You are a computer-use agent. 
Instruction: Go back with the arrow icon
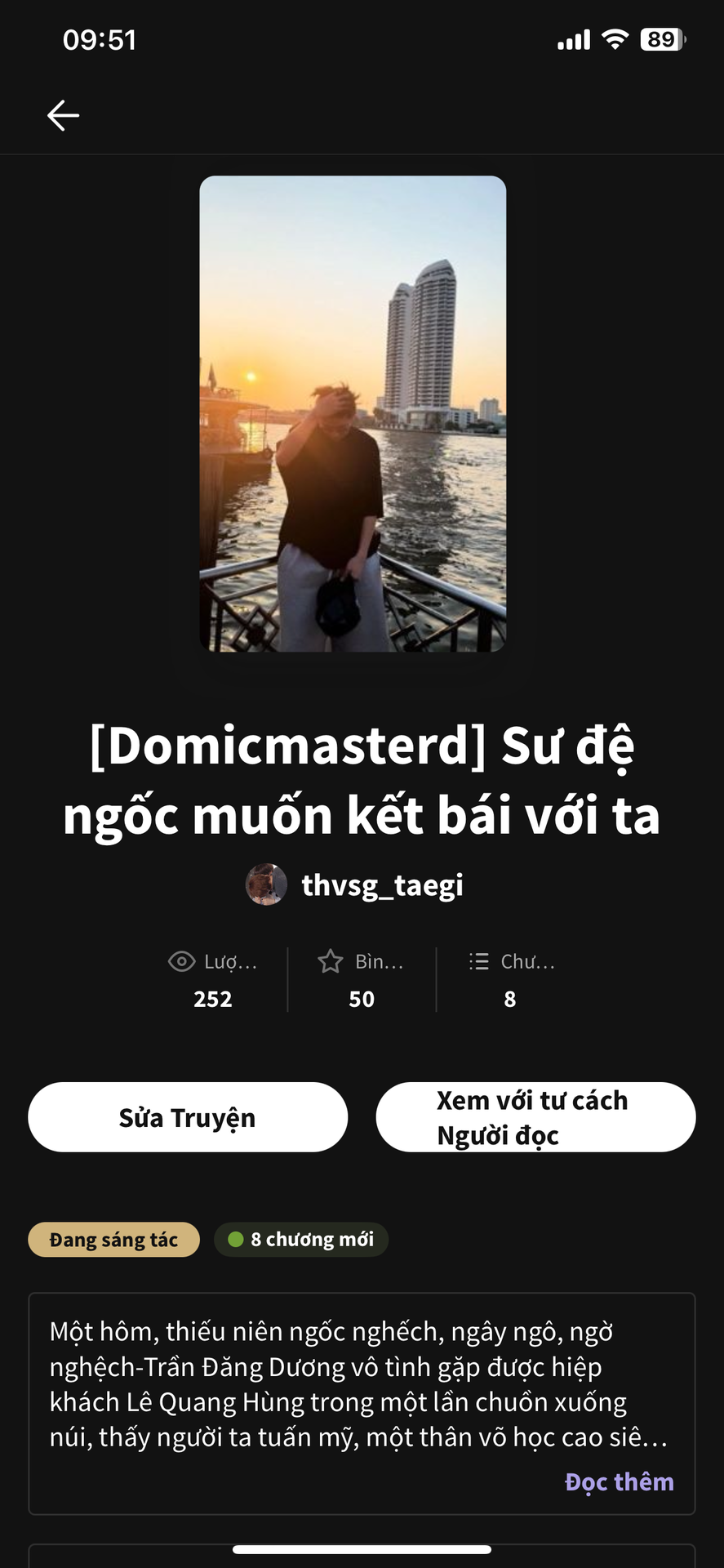pos(63,115)
